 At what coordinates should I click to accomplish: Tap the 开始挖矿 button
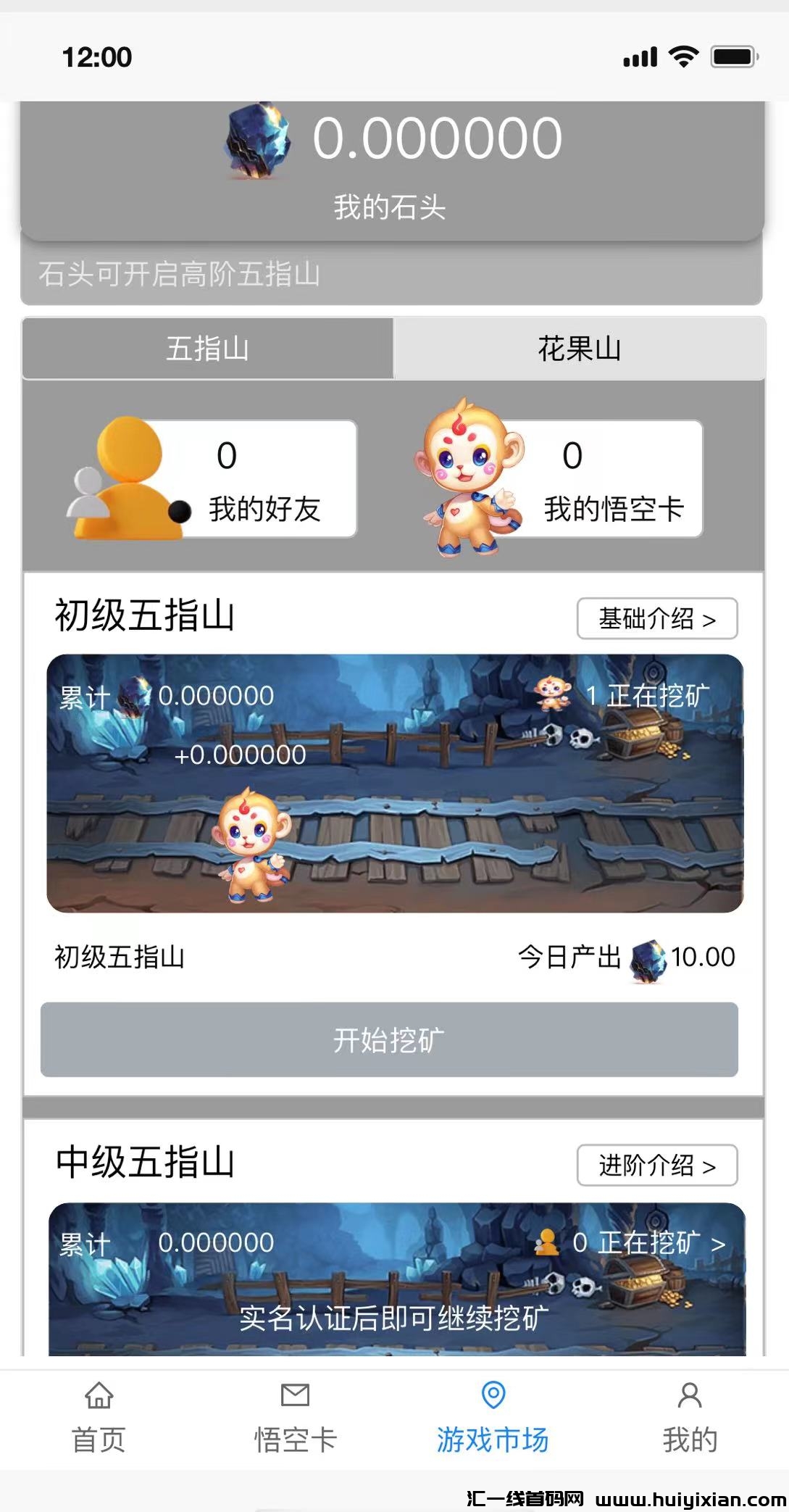click(x=389, y=1039)
